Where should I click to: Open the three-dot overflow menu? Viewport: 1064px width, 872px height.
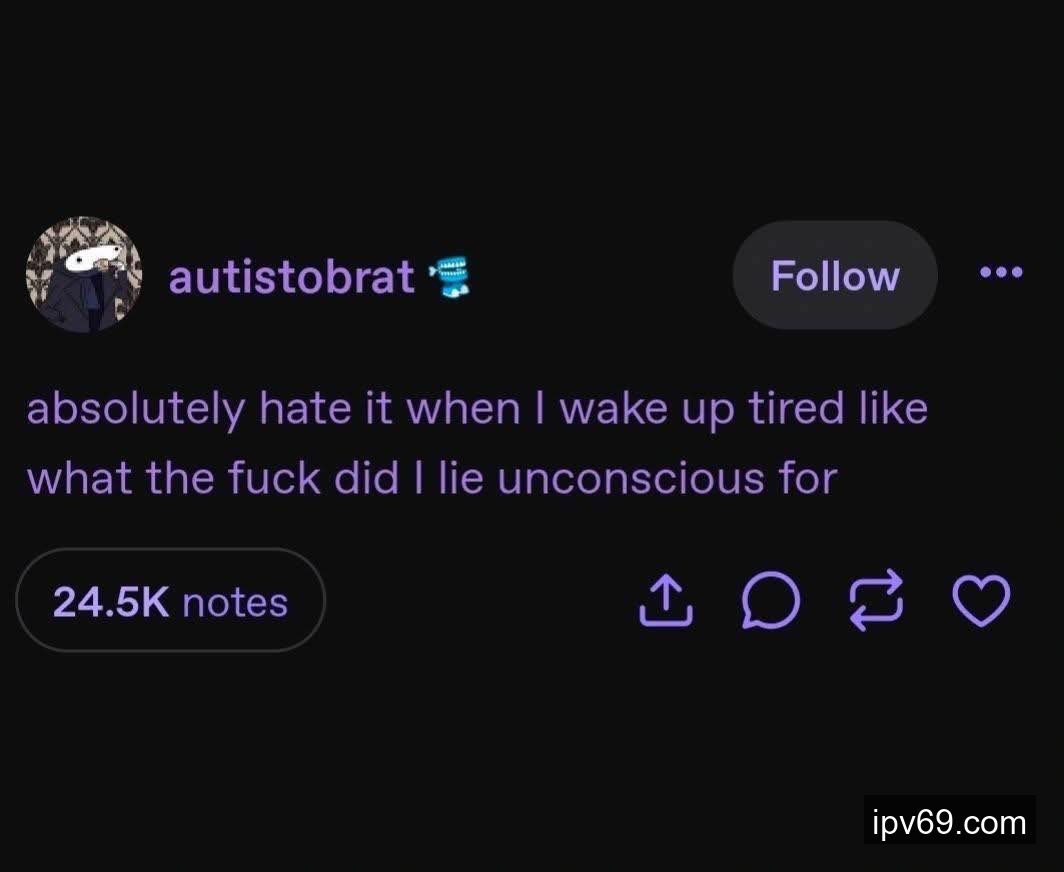pyautogui.click(x=1002, y=272)
